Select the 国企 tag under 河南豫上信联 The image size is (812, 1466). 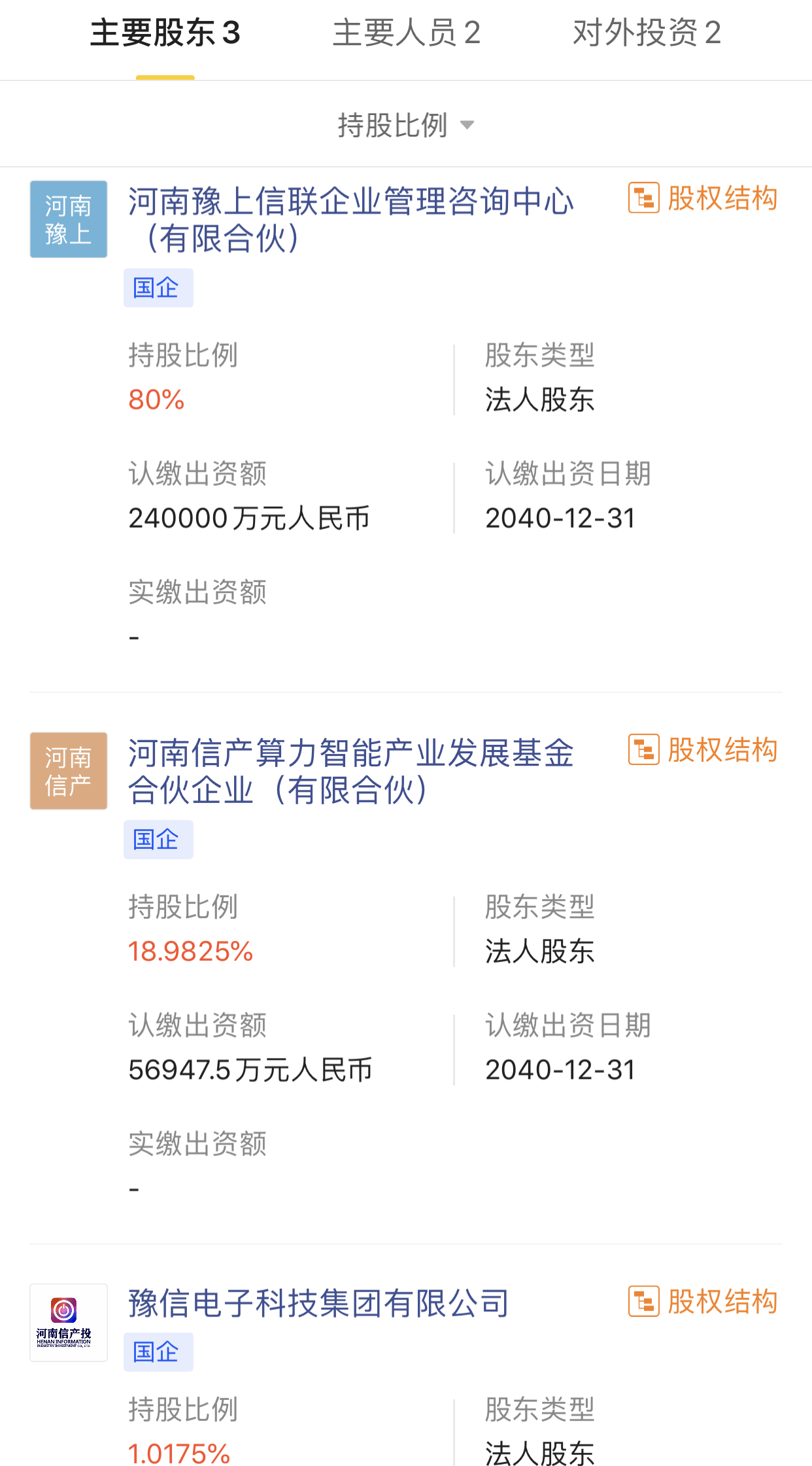pyautogui.click(x=158, y=288)
